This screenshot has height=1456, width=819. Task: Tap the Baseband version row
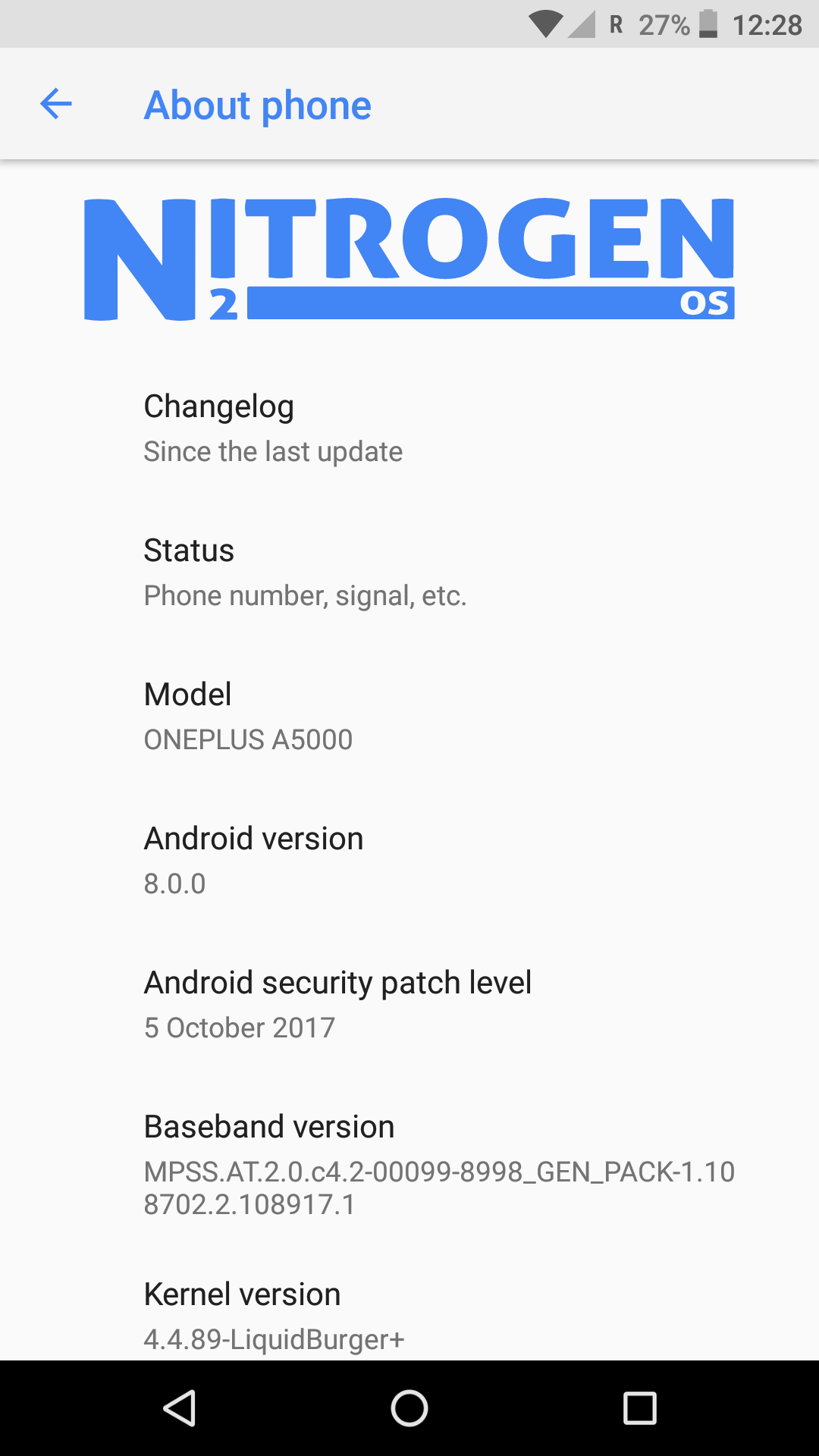[409, 1165]
